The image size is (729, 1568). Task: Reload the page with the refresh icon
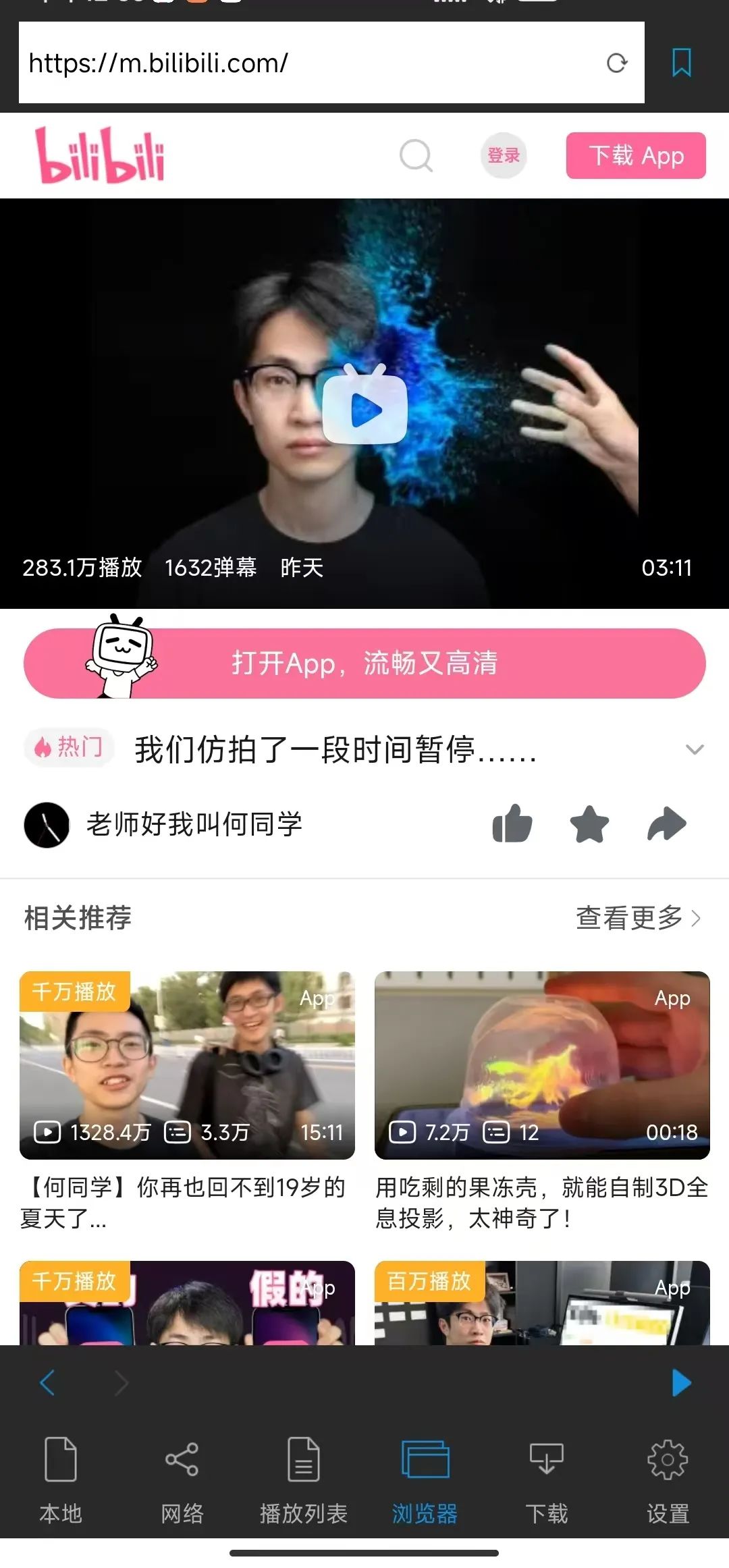click(x=616, y=63)
